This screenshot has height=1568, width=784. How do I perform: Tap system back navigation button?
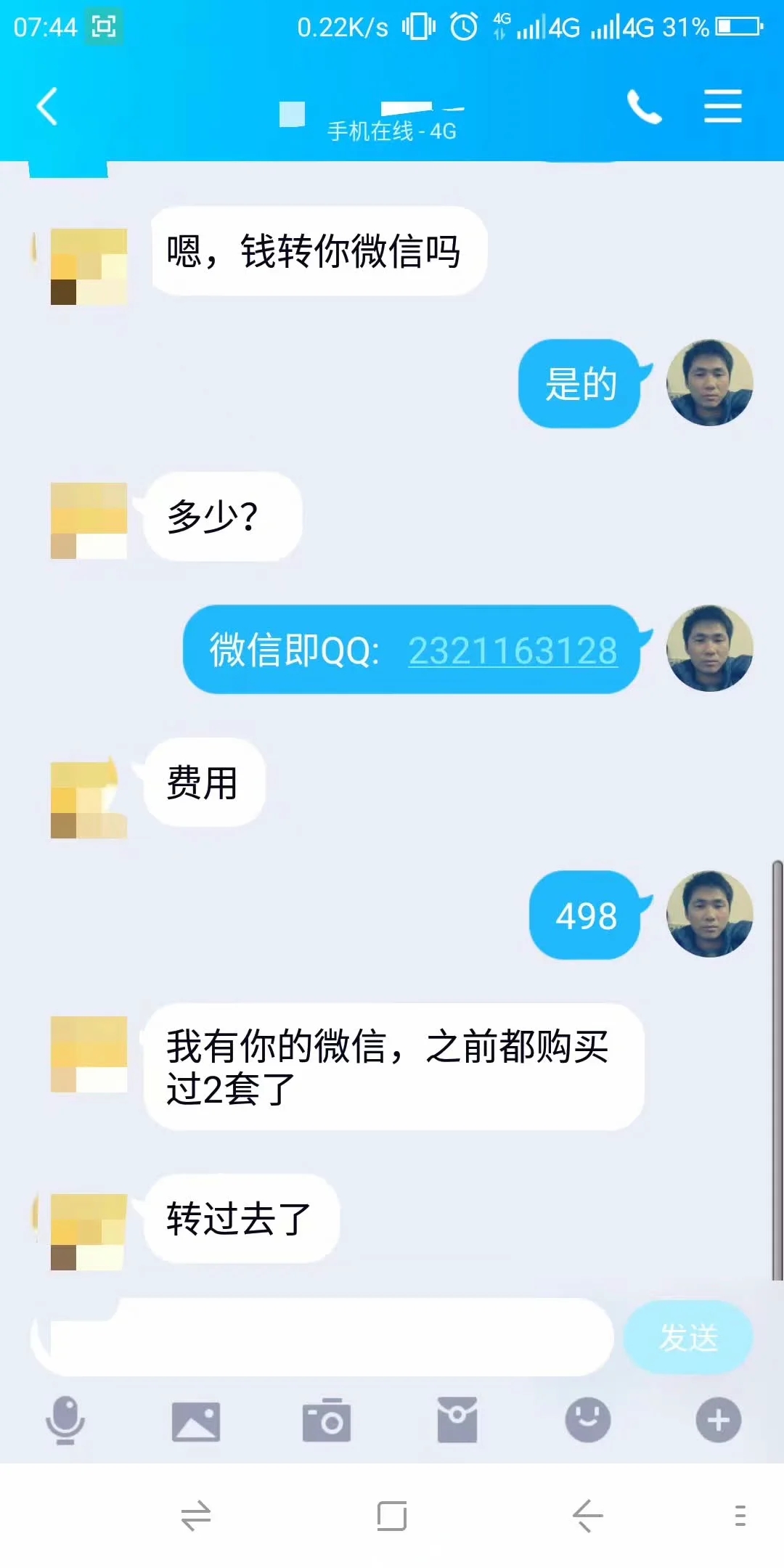pyautogui.click(x=588, y=1516)
